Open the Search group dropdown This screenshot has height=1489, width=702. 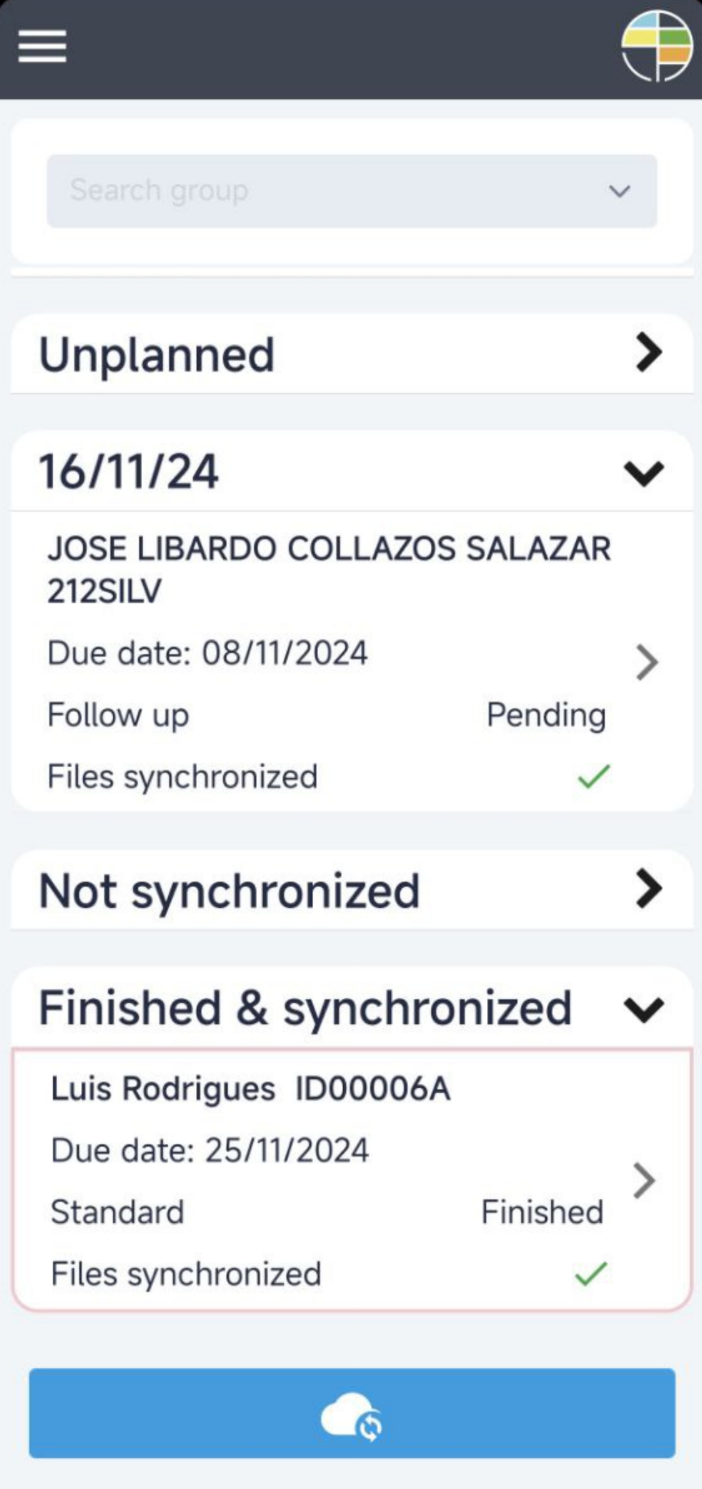[x=352, y=191]
